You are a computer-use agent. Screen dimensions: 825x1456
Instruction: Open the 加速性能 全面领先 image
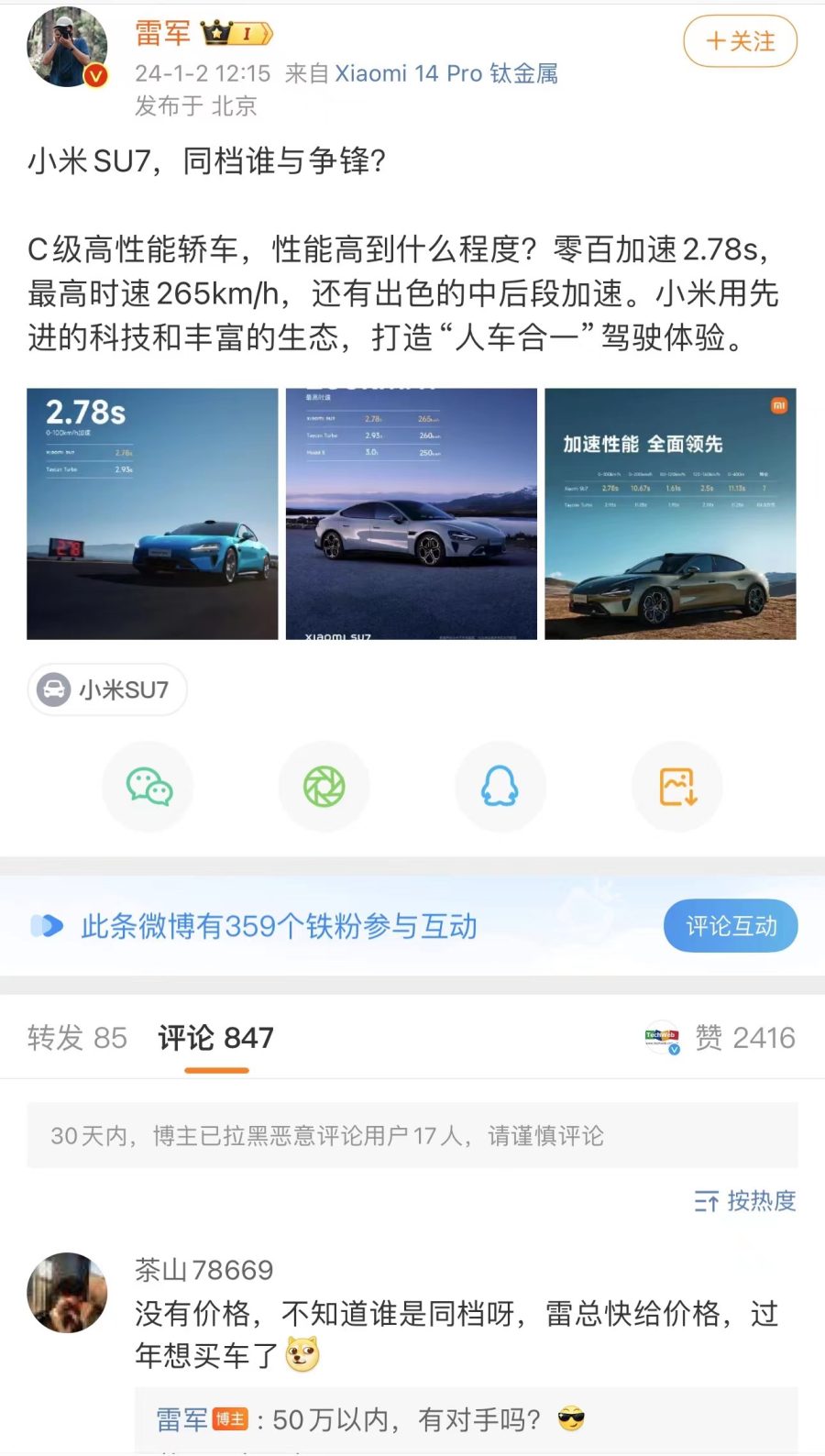(670, 513)
